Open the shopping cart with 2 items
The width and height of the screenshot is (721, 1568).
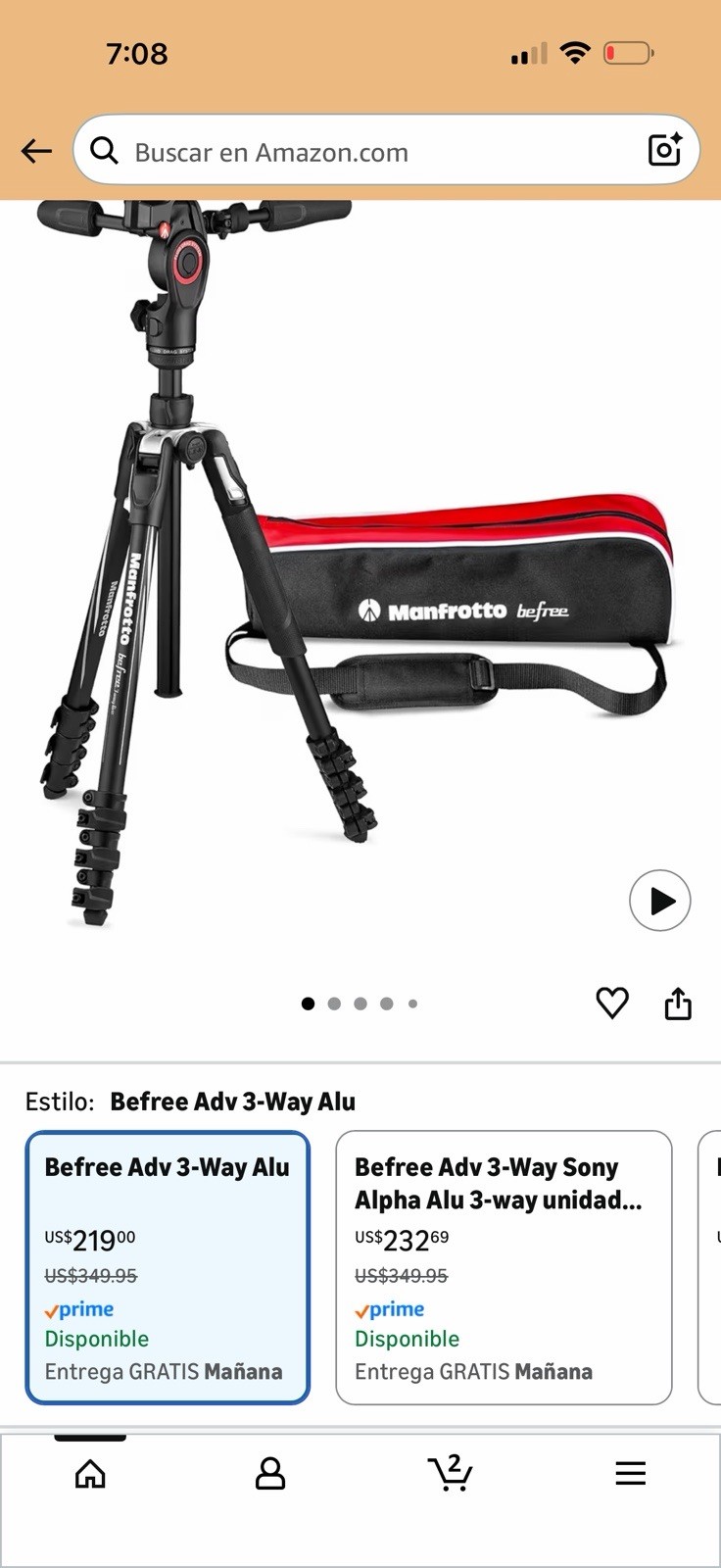pyautogui.click(x=450, y=1473)
